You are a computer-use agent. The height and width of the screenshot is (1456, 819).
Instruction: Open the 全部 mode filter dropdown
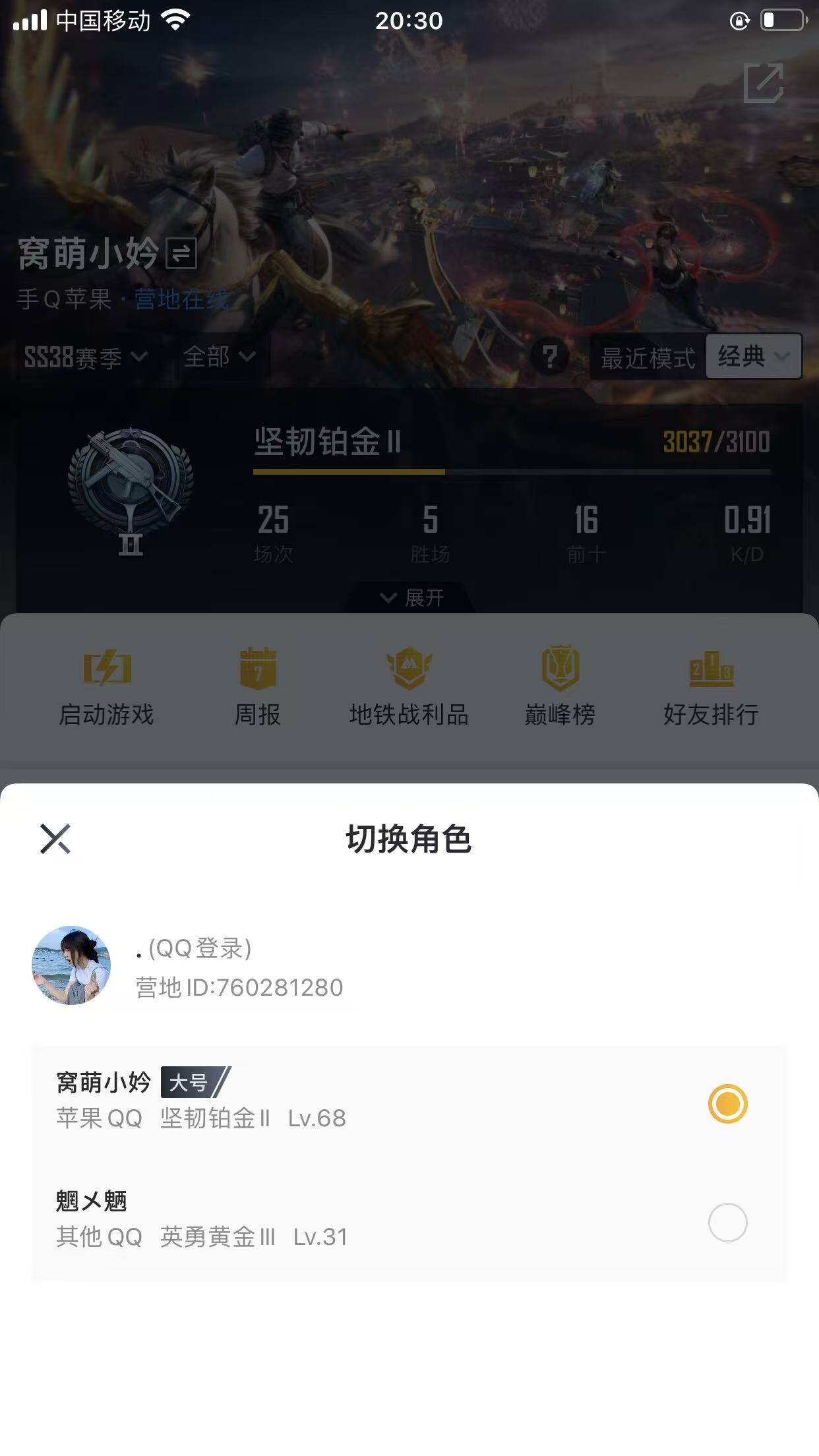coord(218,358)
